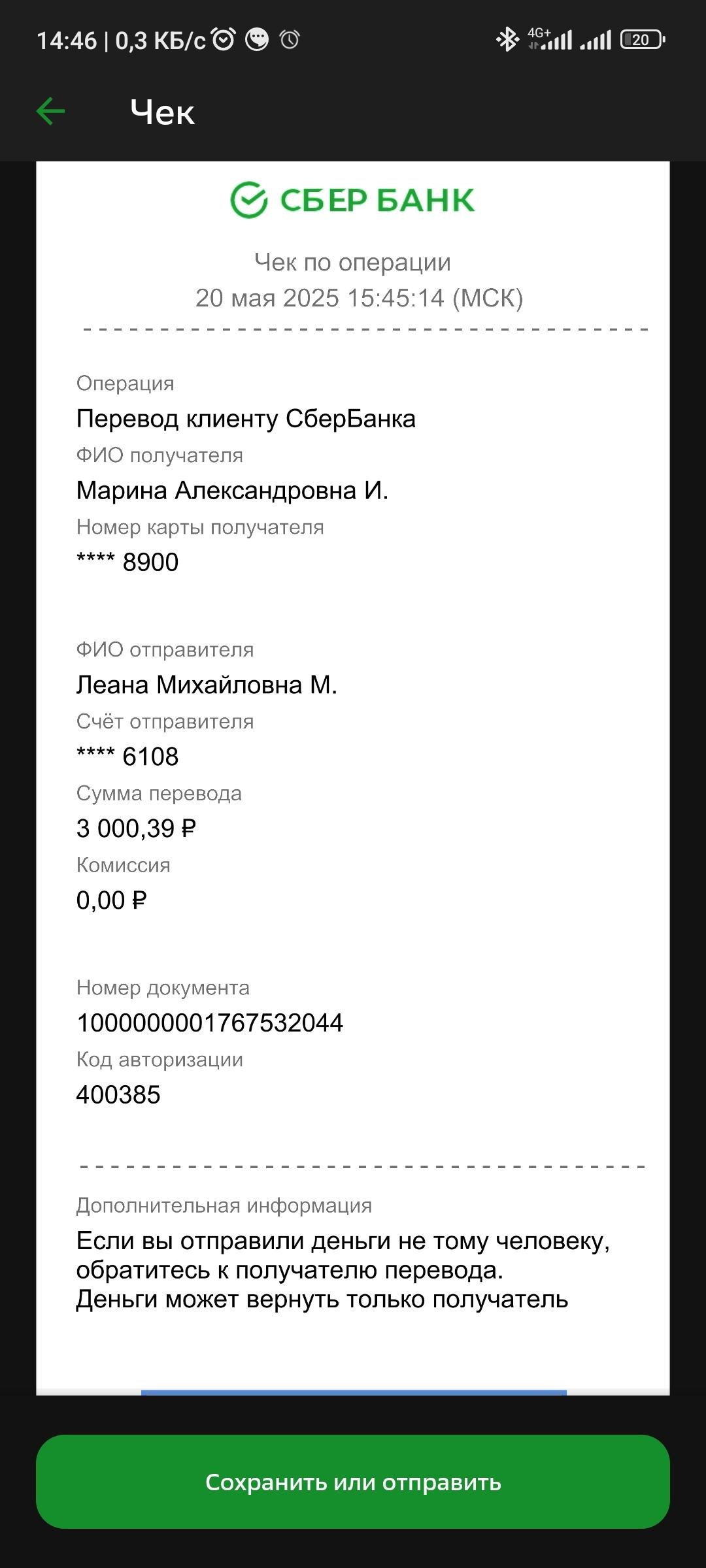Tap the Сохранить или отправить button
Viewport: 706px width, 1568px height.
coord(353,1482)
